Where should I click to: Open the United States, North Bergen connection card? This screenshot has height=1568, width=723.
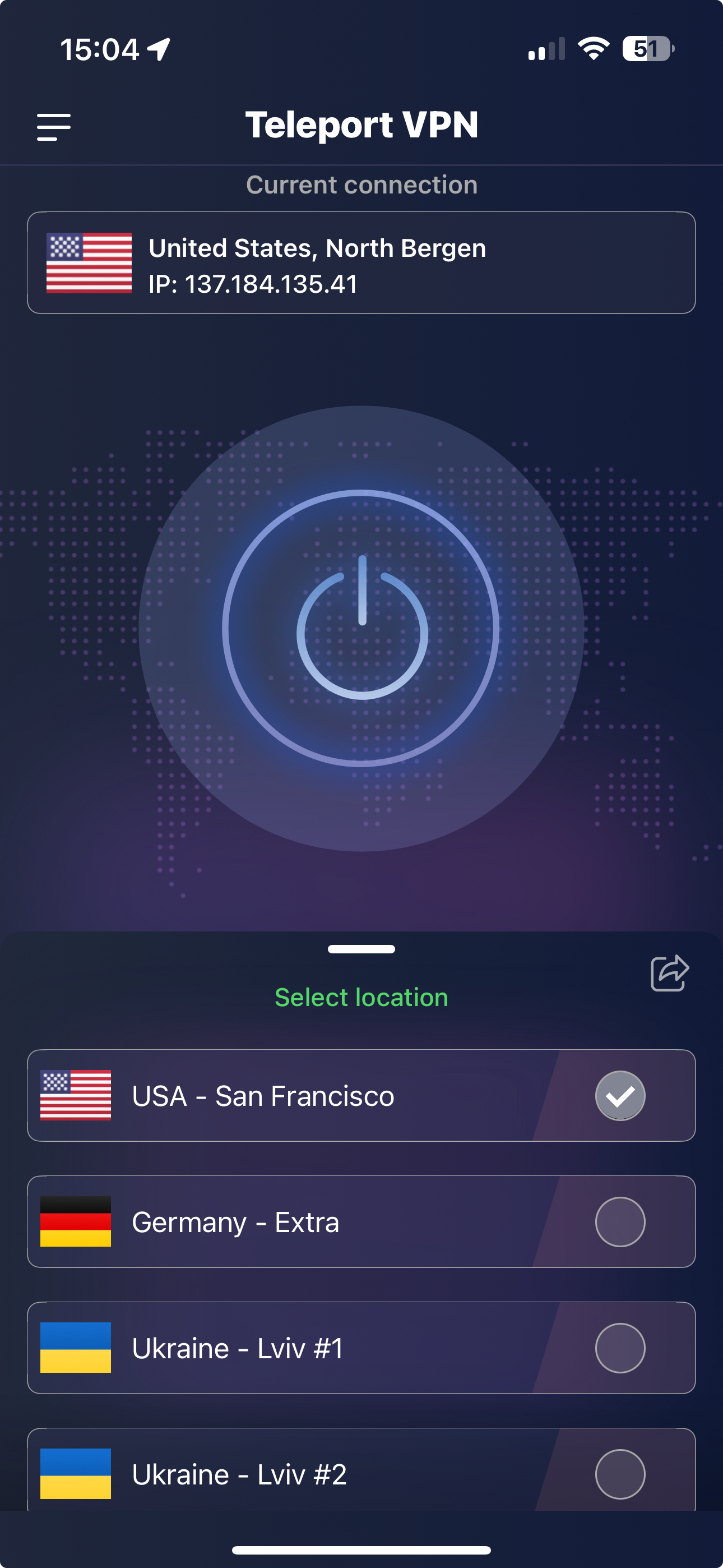point(361,262)
